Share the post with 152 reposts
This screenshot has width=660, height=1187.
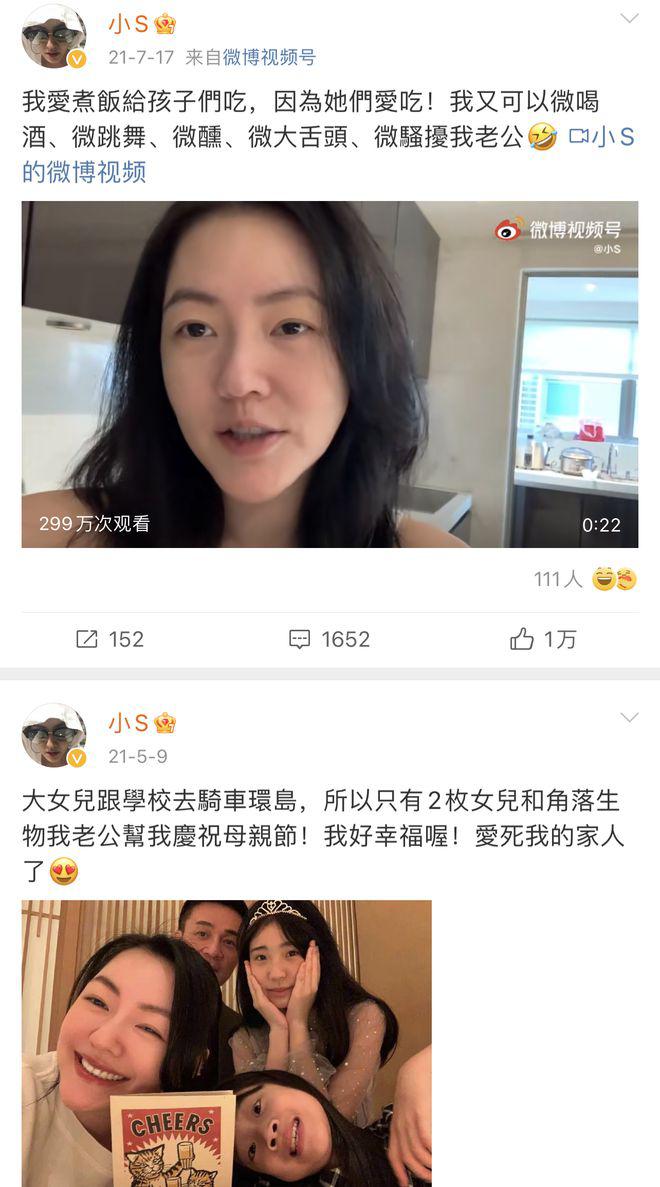[x=110, y=639]
